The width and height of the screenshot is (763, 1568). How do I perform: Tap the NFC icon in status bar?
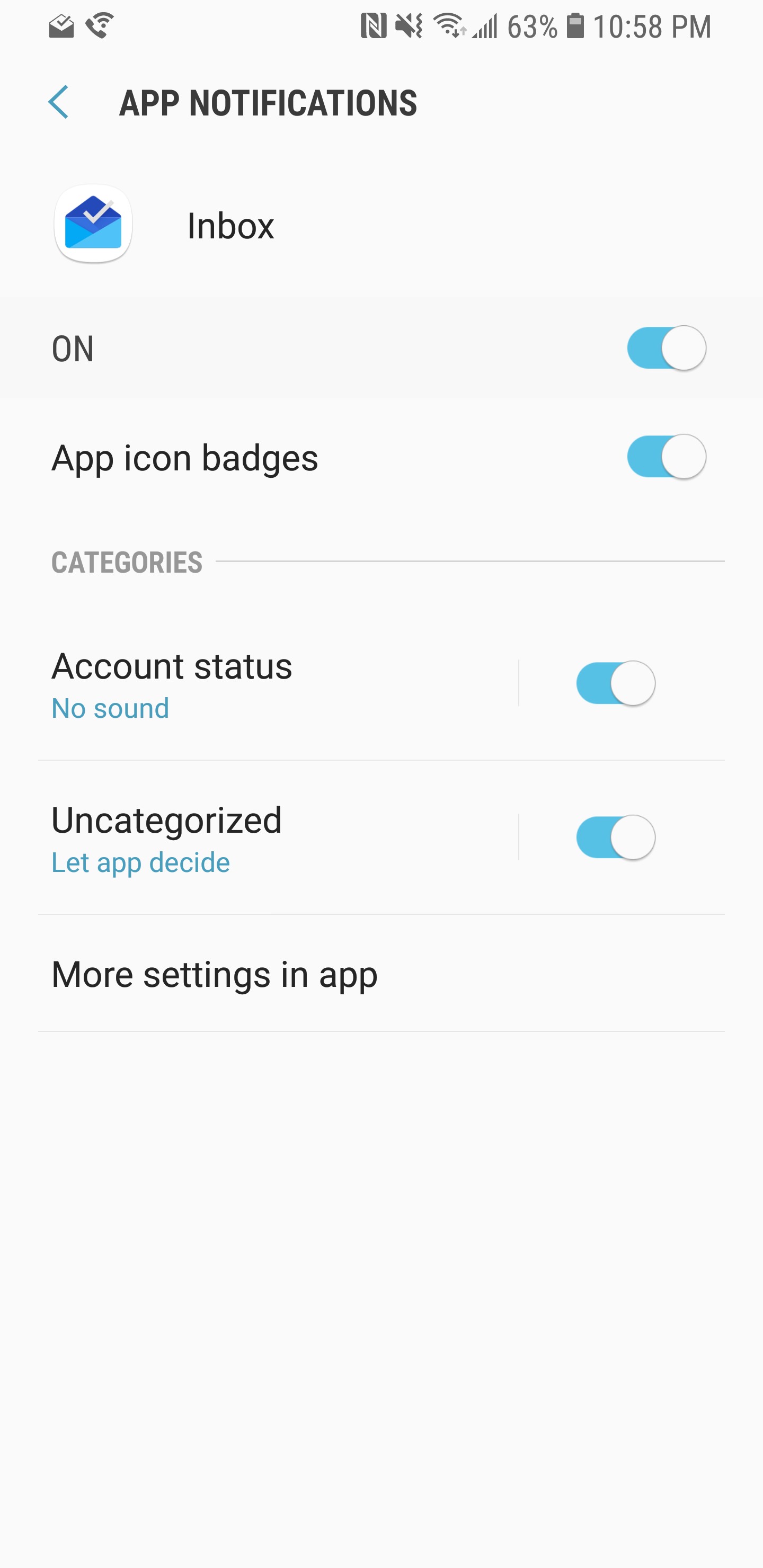coord(373,25)
